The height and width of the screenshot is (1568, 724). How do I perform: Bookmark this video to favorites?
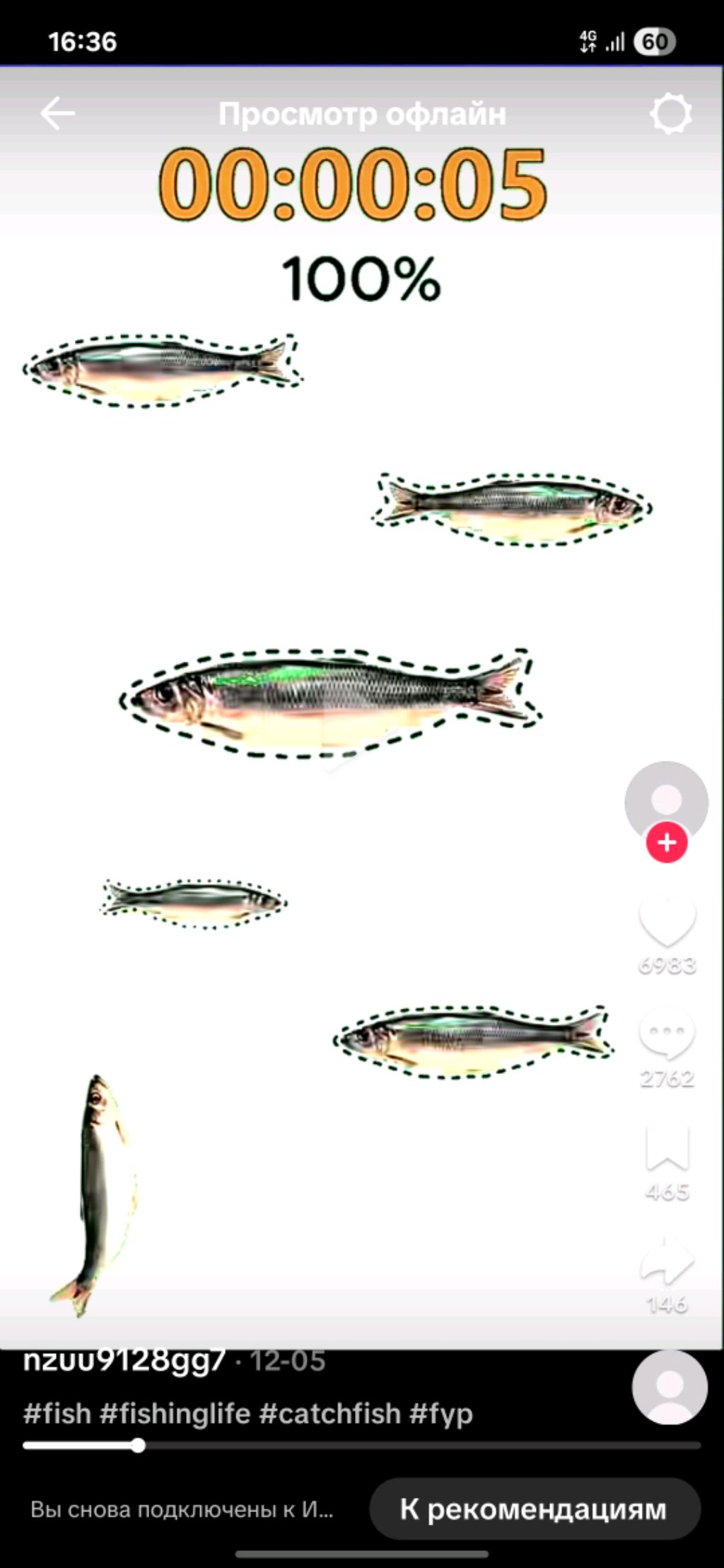tap(667, 1148)
